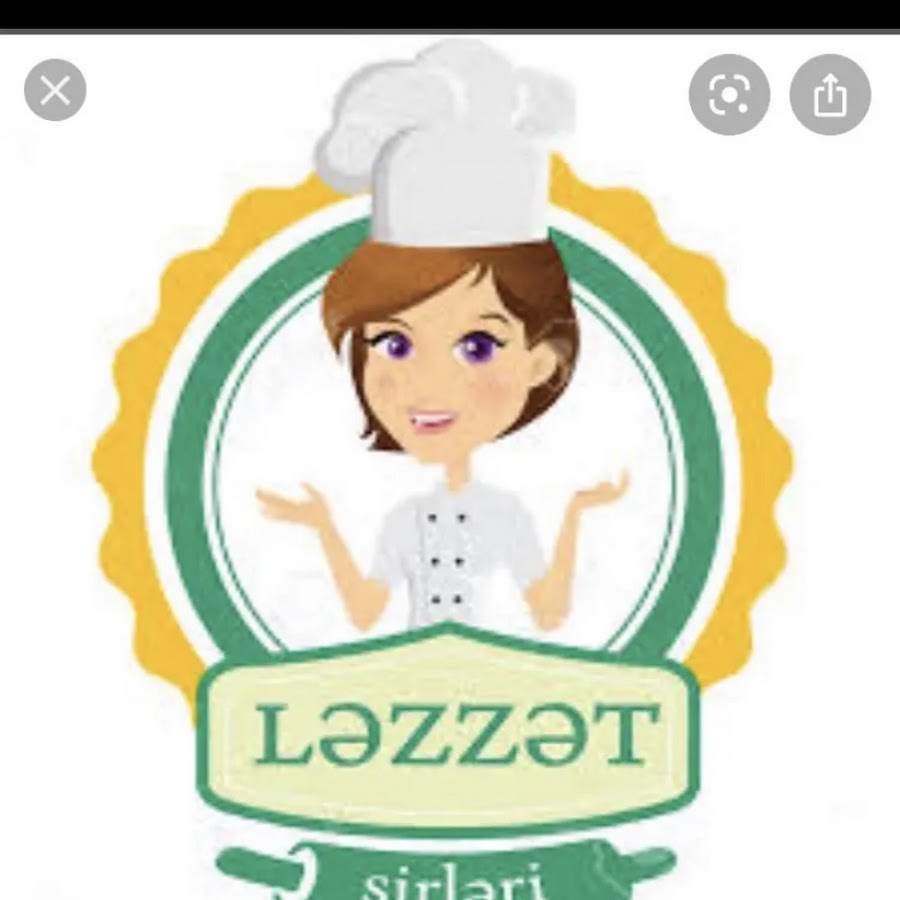Close the image preview
The image size is (900, 900).
(x=55, y=92)
